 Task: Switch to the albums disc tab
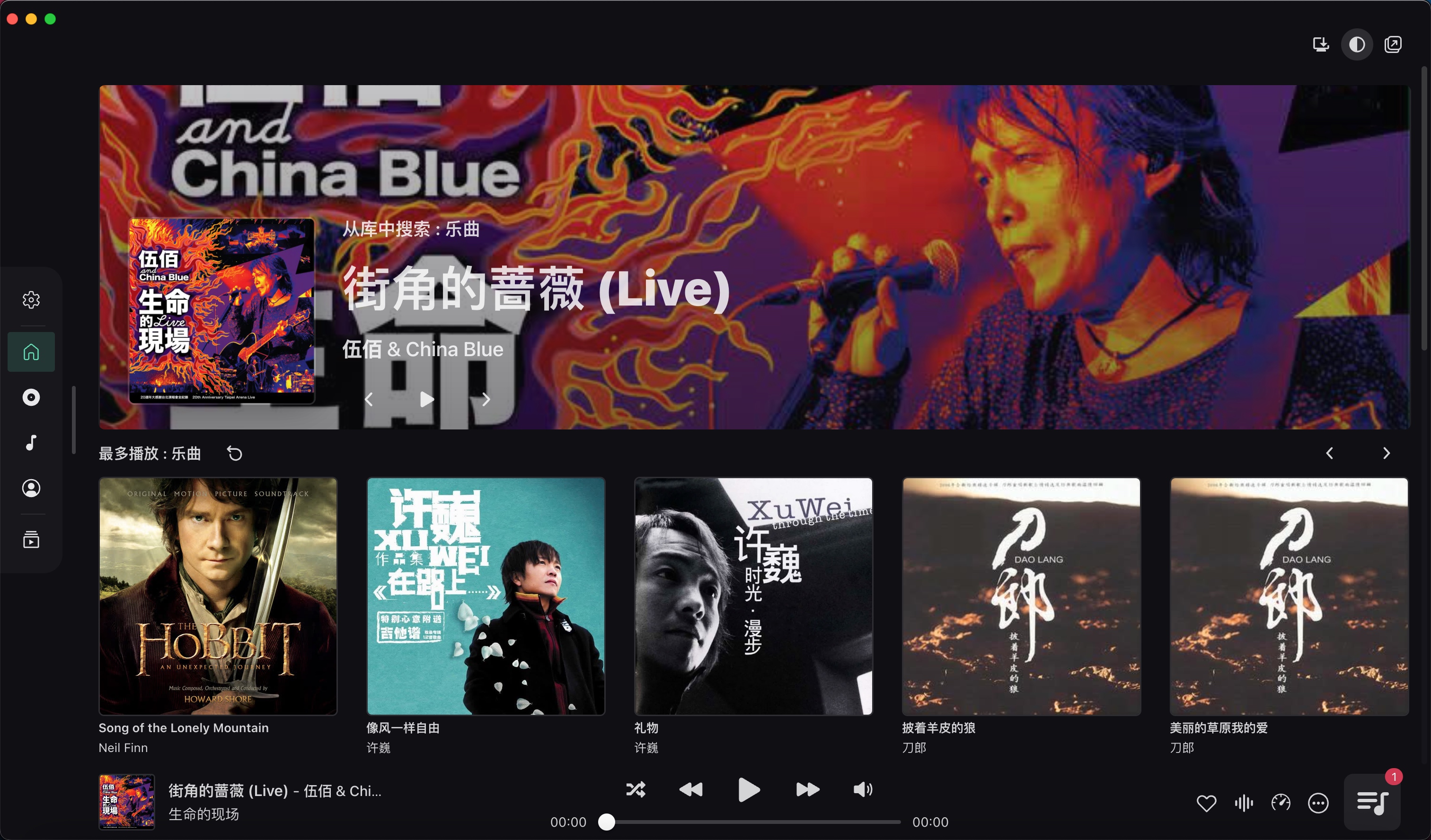click(x=31, y=397)
